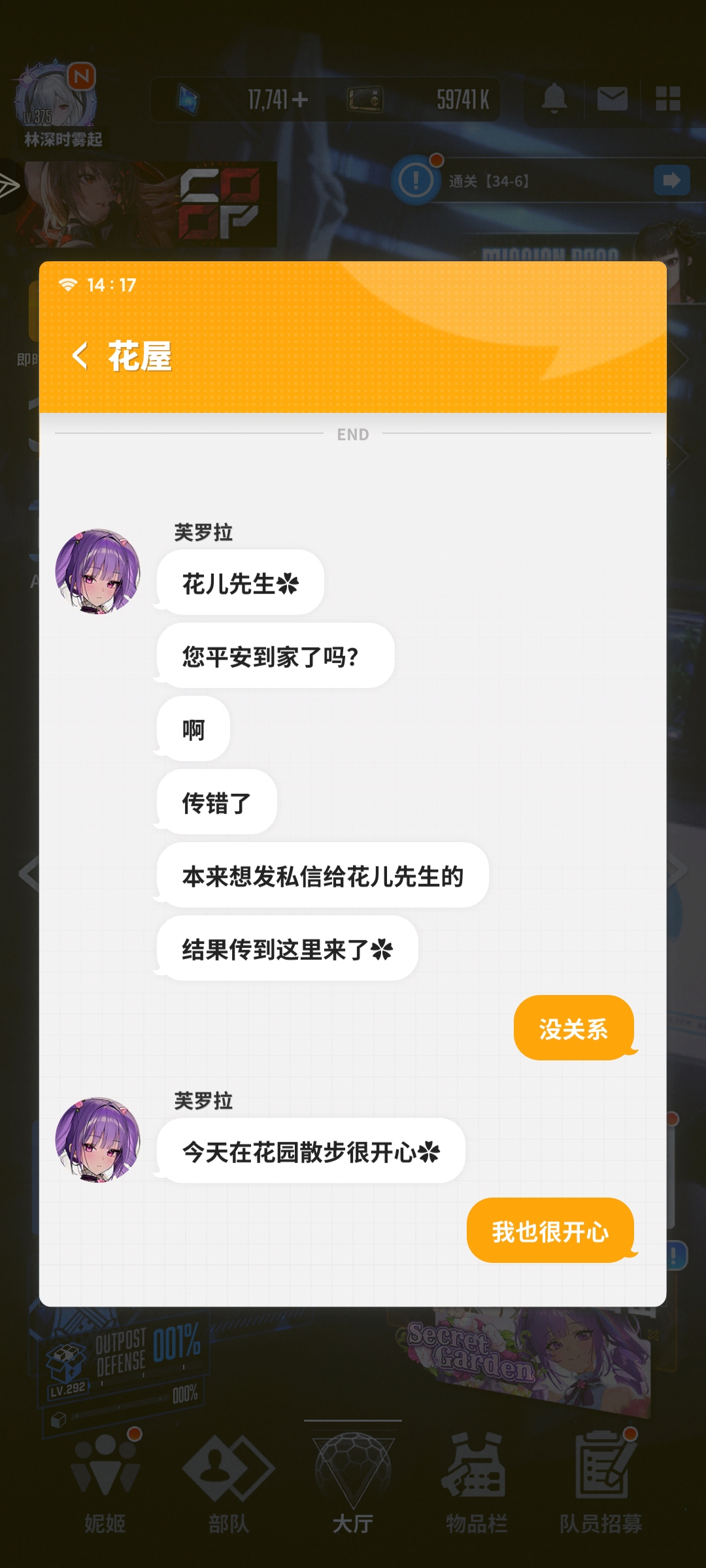The width and height of the screenshot is (706, 1568).
Task: Go back from the 花屋 chat
Action: point(80,356)
